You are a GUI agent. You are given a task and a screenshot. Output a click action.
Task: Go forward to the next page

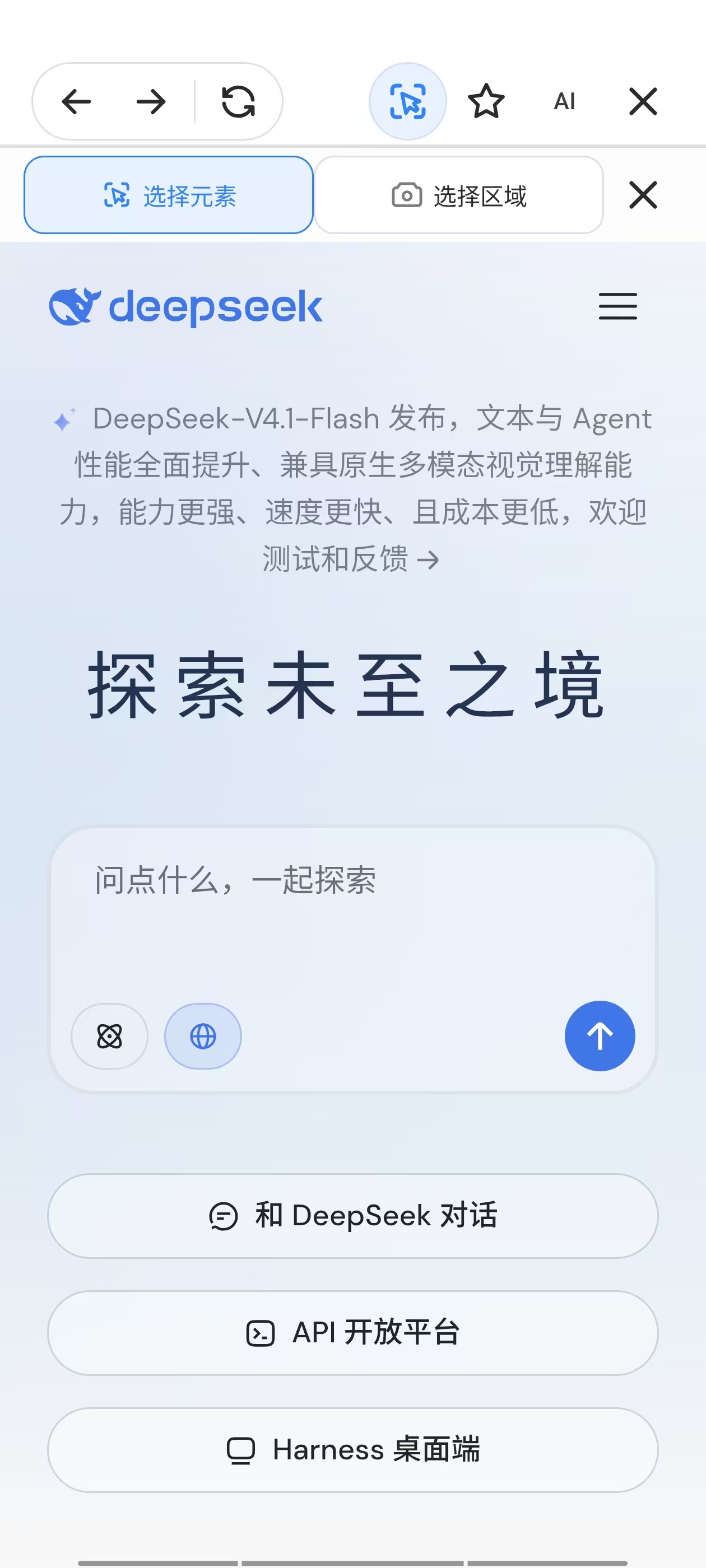coord(151,102)
